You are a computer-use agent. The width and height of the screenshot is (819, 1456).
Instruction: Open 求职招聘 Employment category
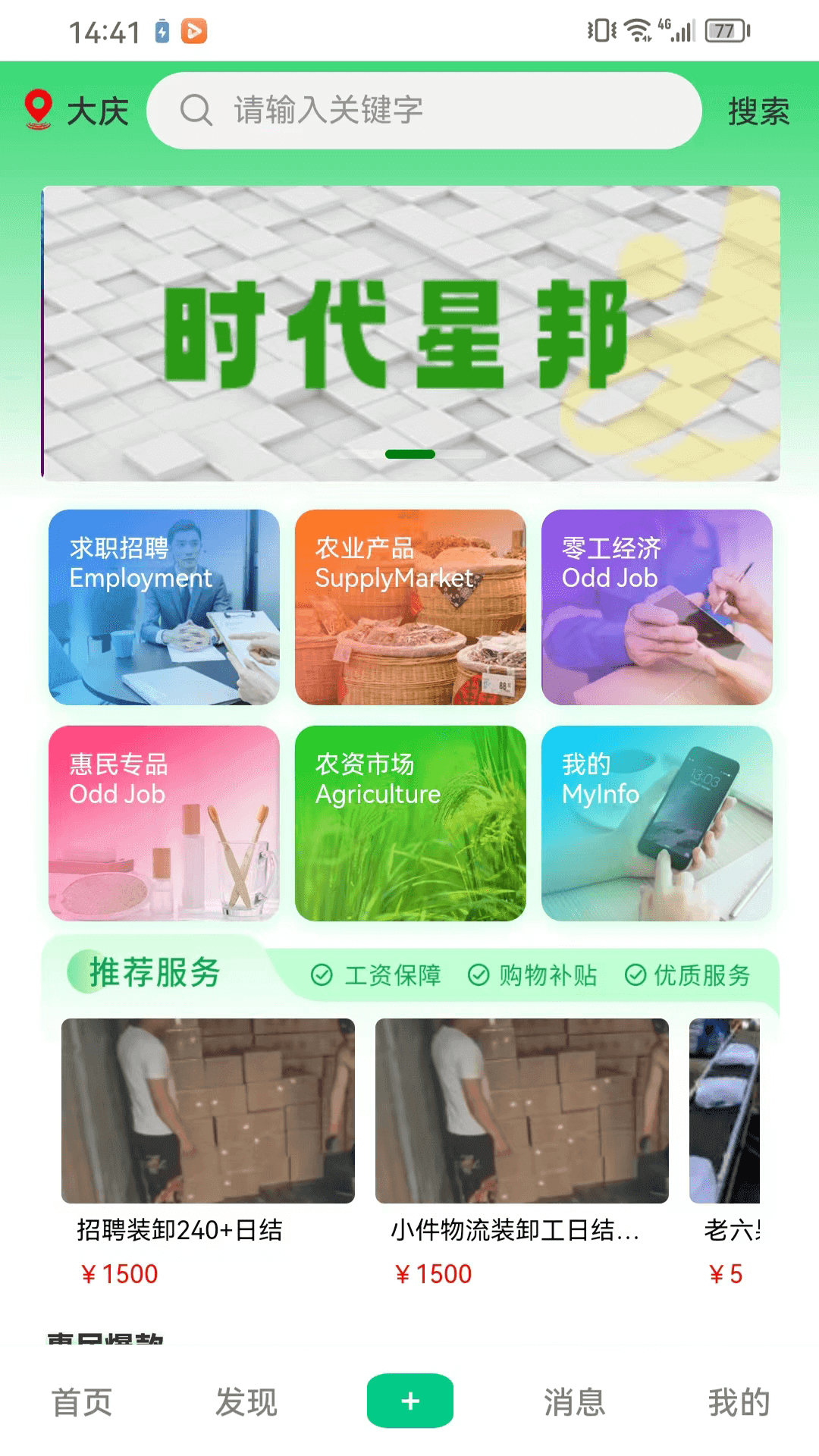pos(164,607)
